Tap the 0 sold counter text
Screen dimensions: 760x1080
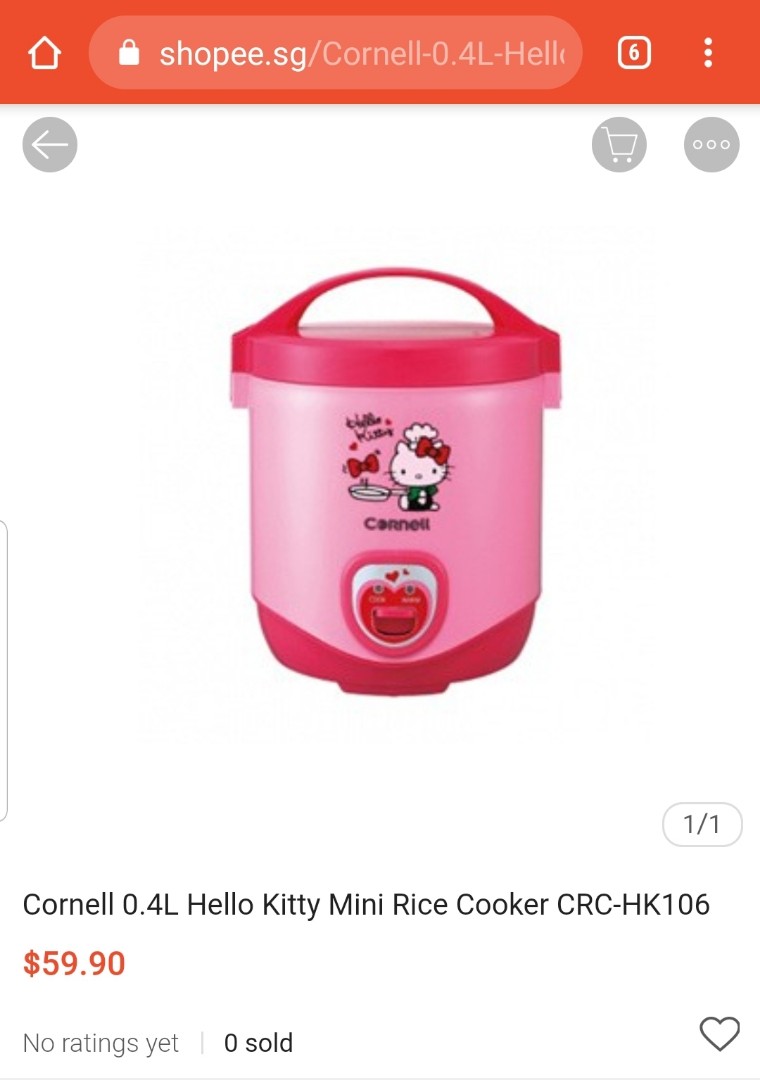[256, 1043]
